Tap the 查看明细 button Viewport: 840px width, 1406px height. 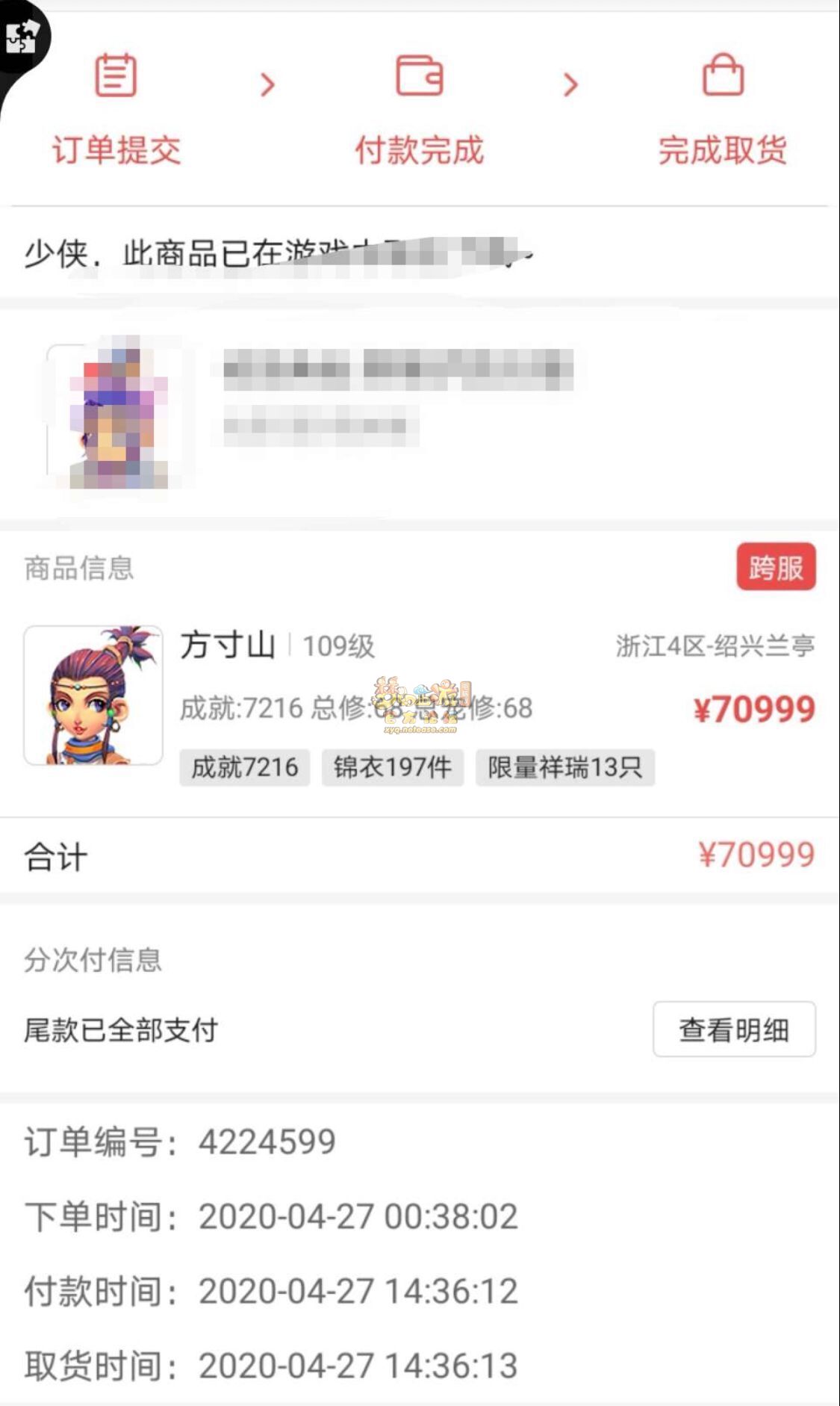point(733,1029)
